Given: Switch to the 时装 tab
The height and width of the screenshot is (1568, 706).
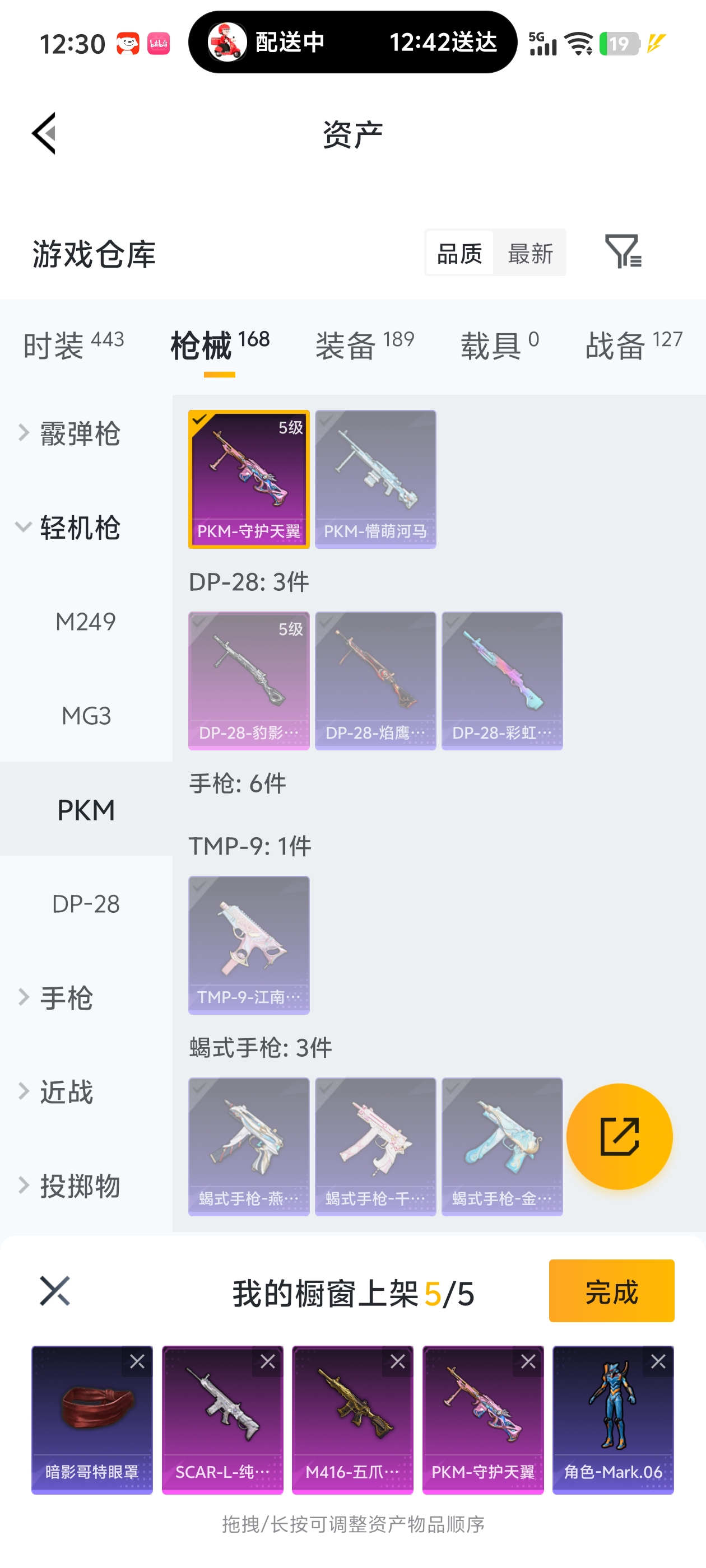Looking at the screenshot, I should tap(73, 345).
